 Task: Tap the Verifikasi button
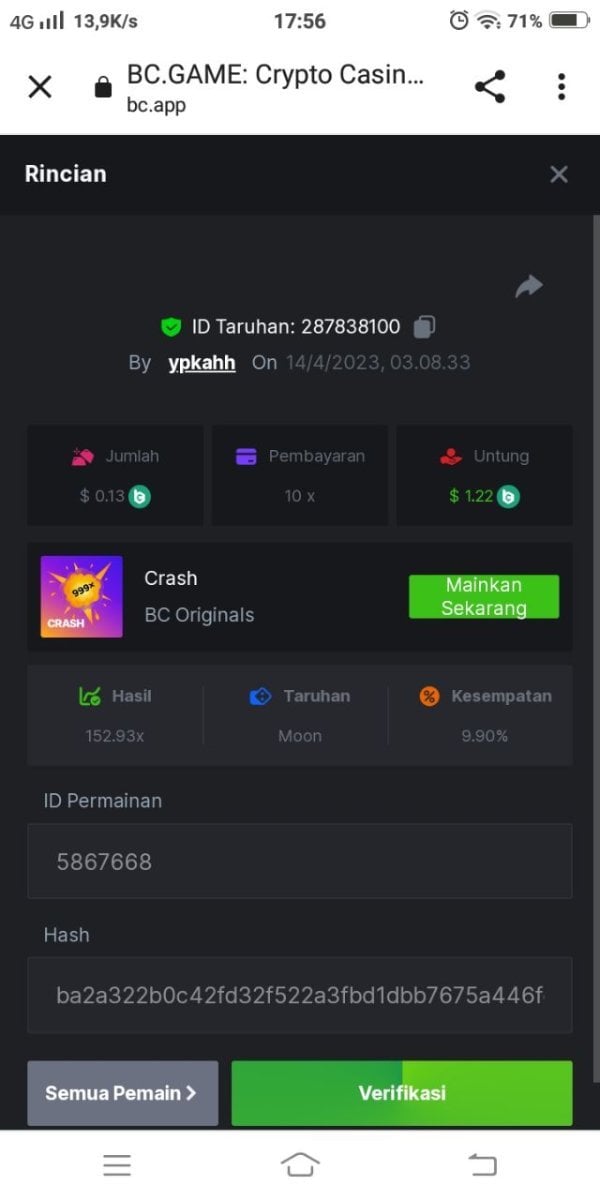coord(401,1093)
